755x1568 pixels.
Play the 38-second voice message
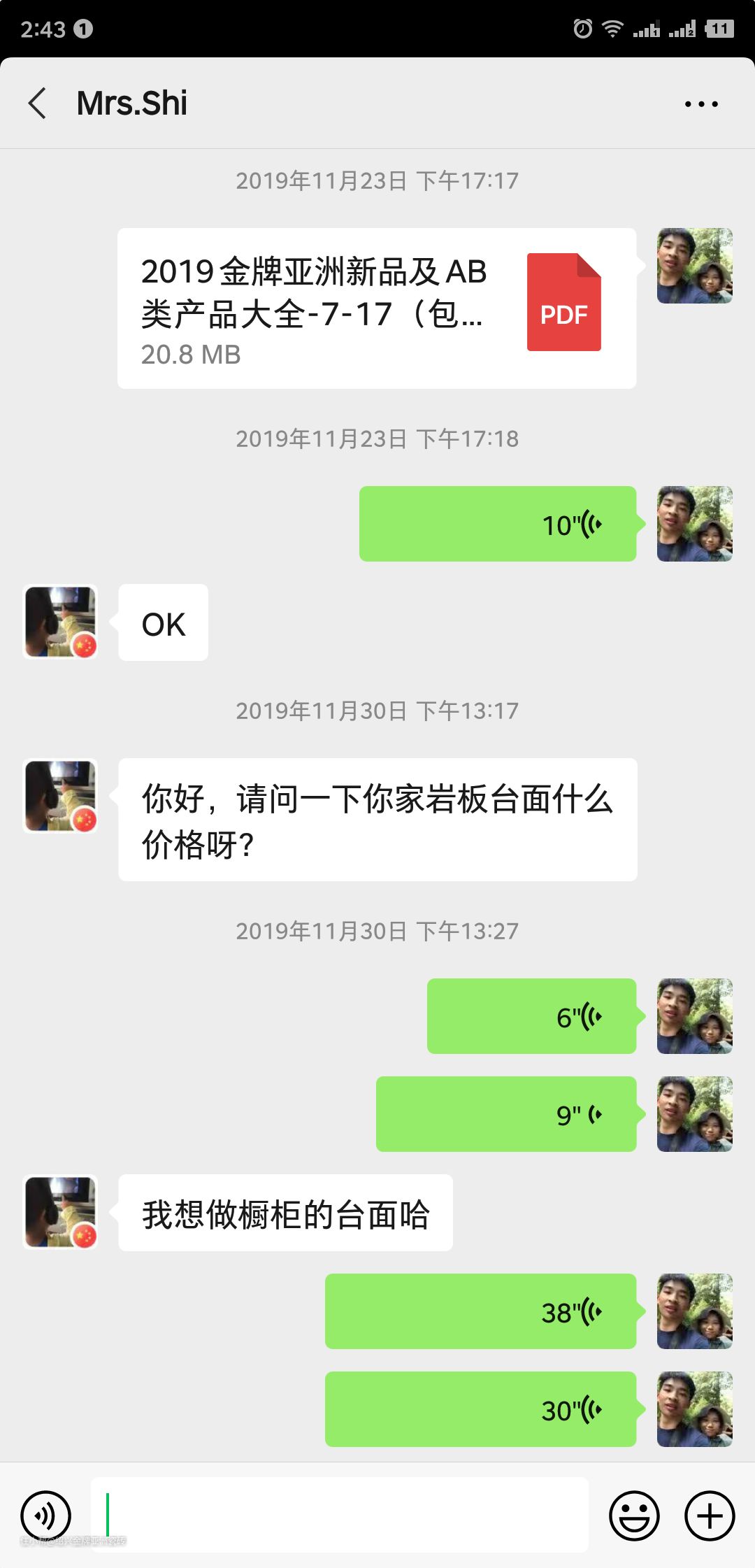480,1311
